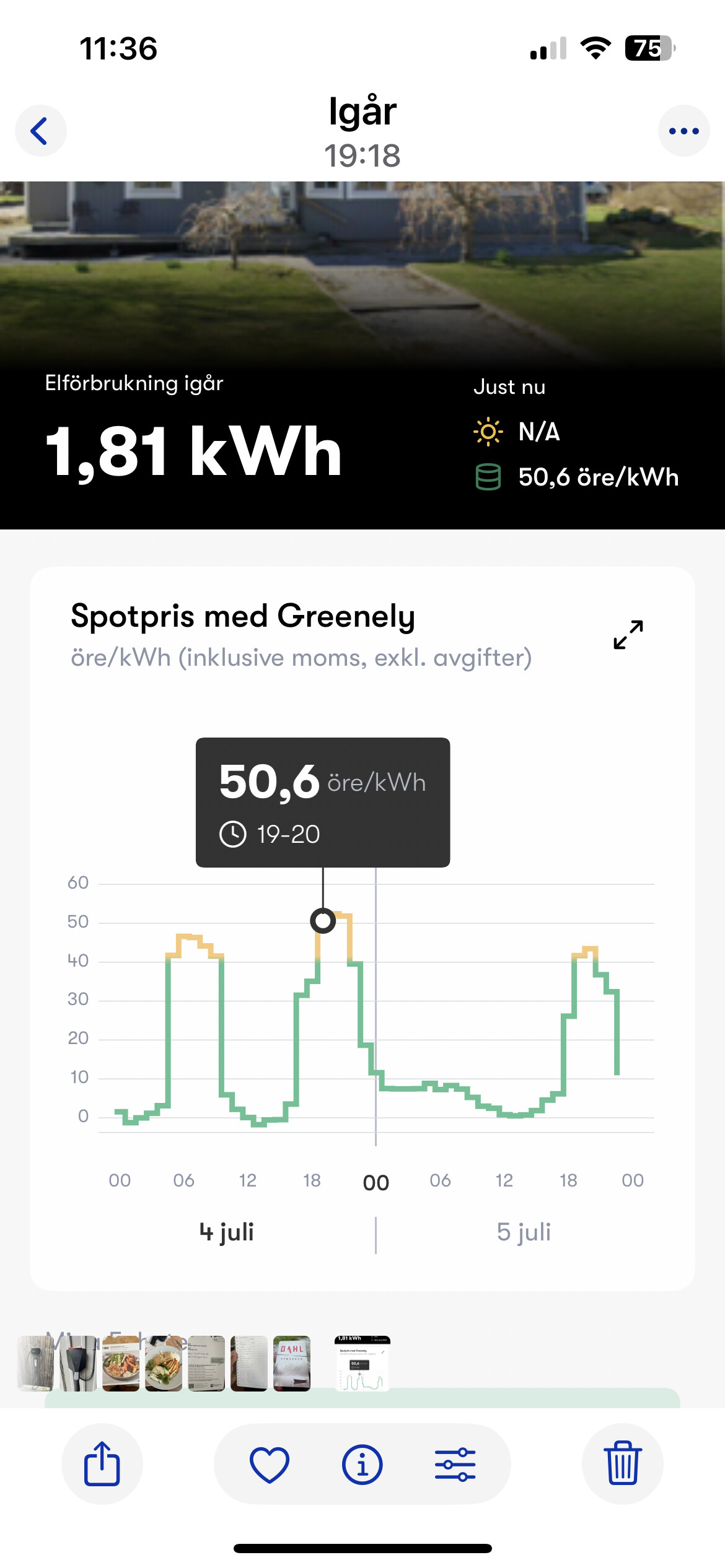This screenshot has width=725, height=1568.
Task: Share this screenshot
Action: coord(102,1464)
